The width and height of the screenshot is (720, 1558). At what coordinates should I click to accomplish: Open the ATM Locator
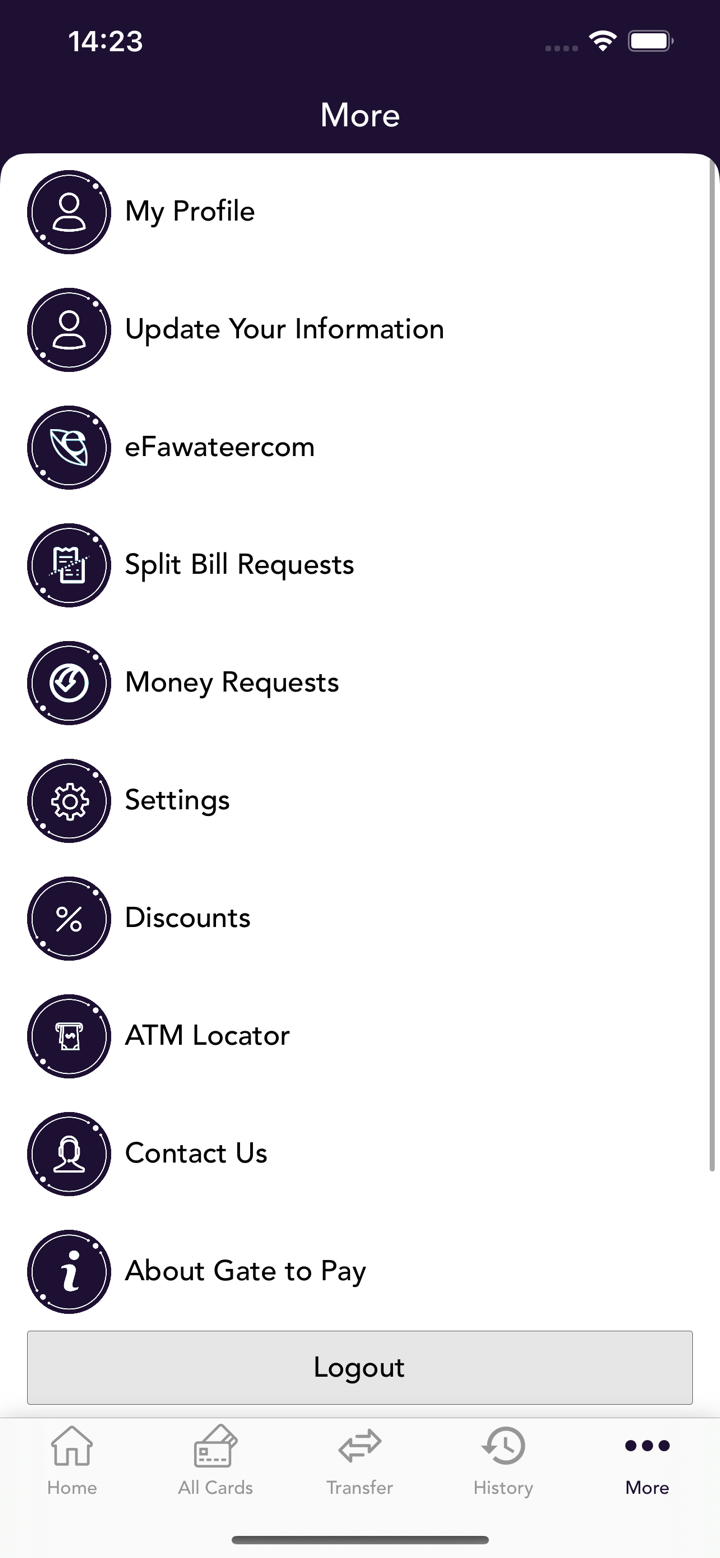(x=207, y=1036)
